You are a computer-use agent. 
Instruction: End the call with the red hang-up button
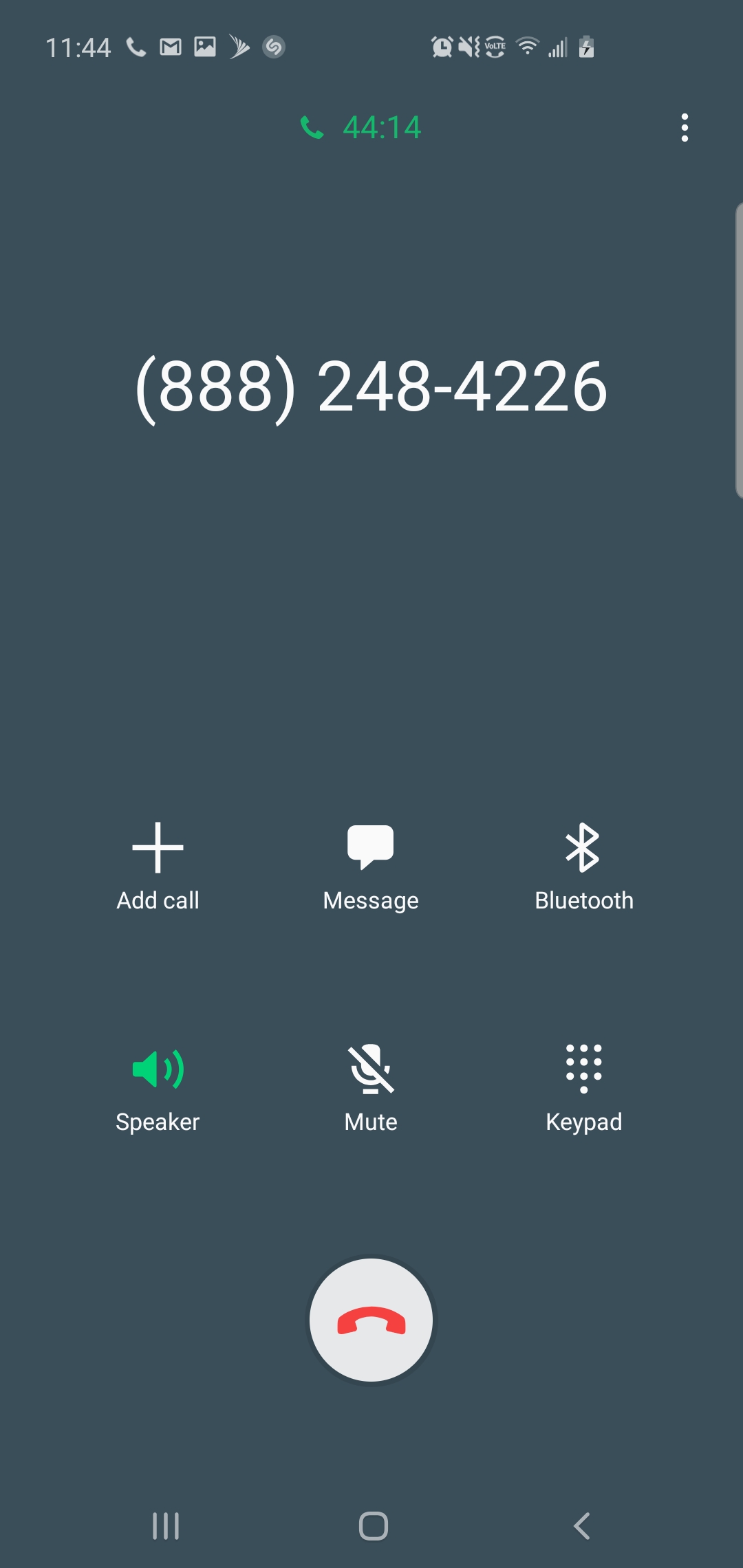tap(371, 1320)
